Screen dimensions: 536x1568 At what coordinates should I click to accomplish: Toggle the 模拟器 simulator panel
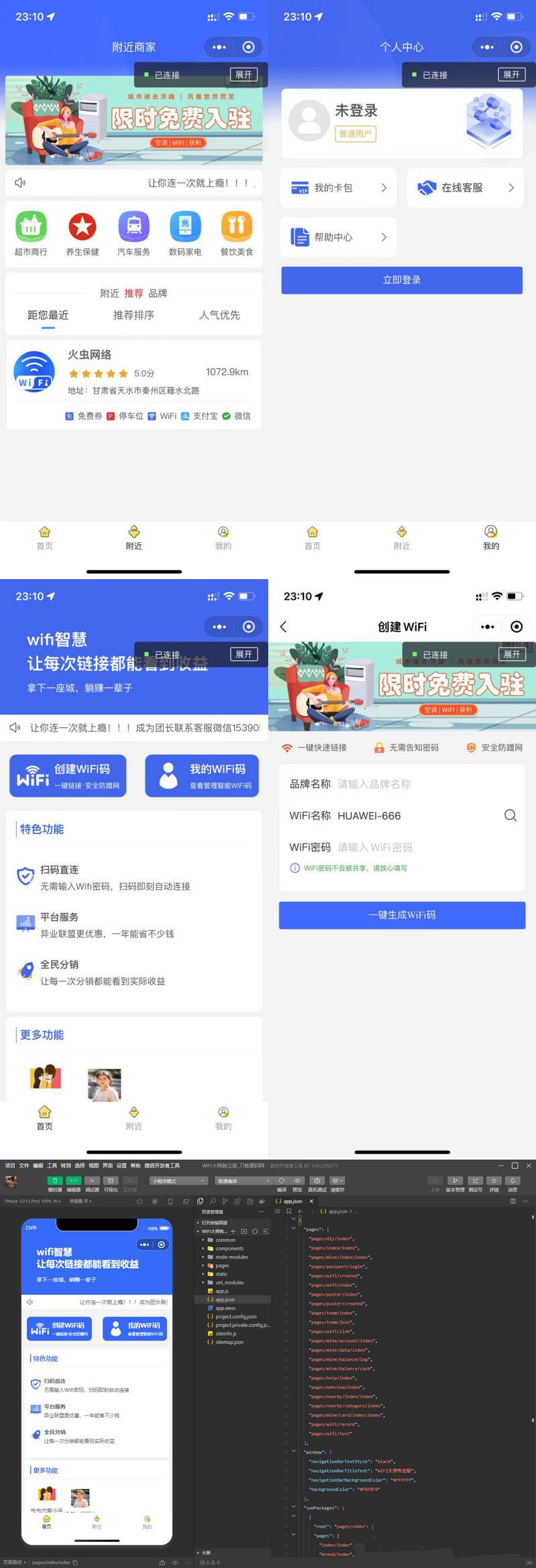[x=54, y=1181]
